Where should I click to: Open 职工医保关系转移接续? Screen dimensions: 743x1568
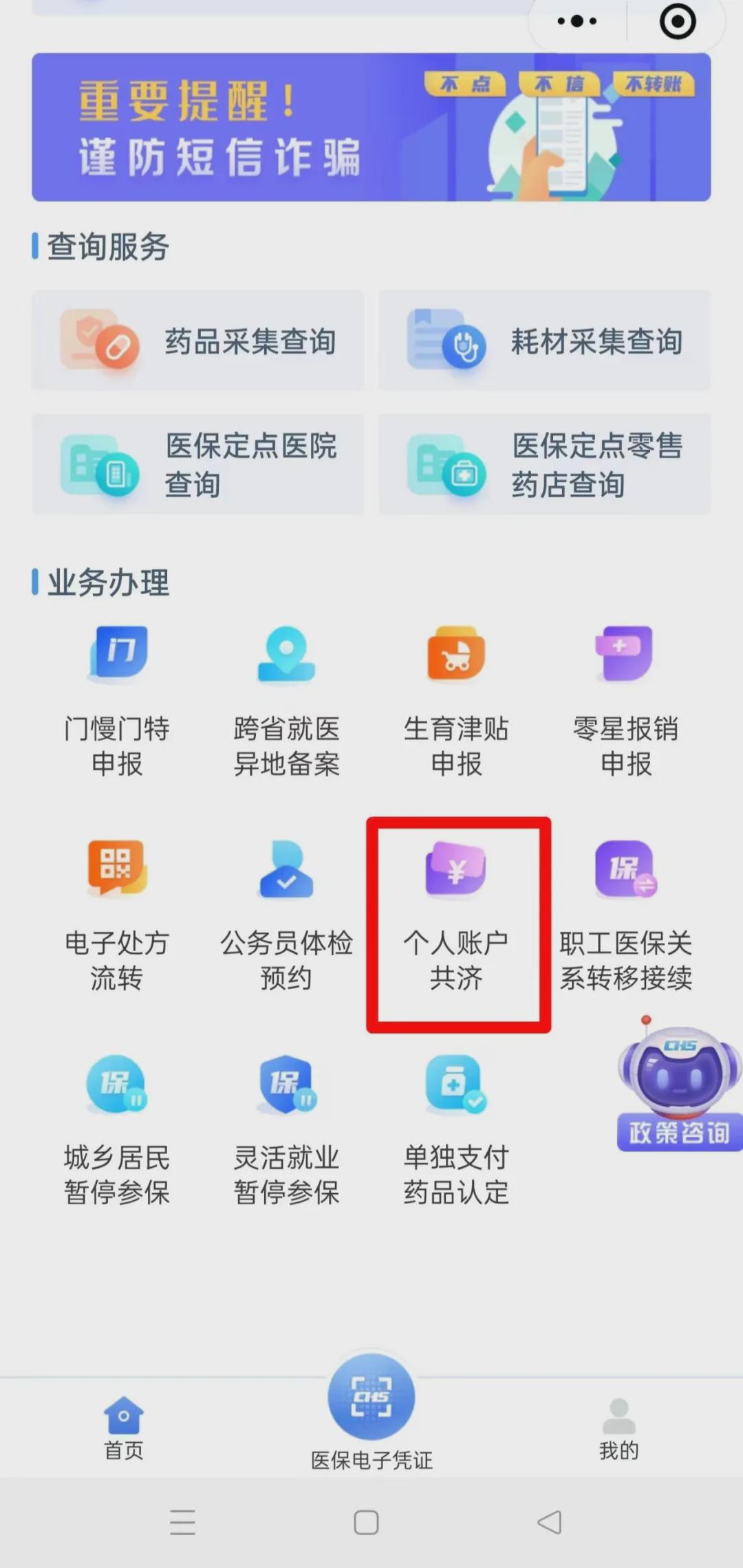pyautogui.click(x=625, y=915)
